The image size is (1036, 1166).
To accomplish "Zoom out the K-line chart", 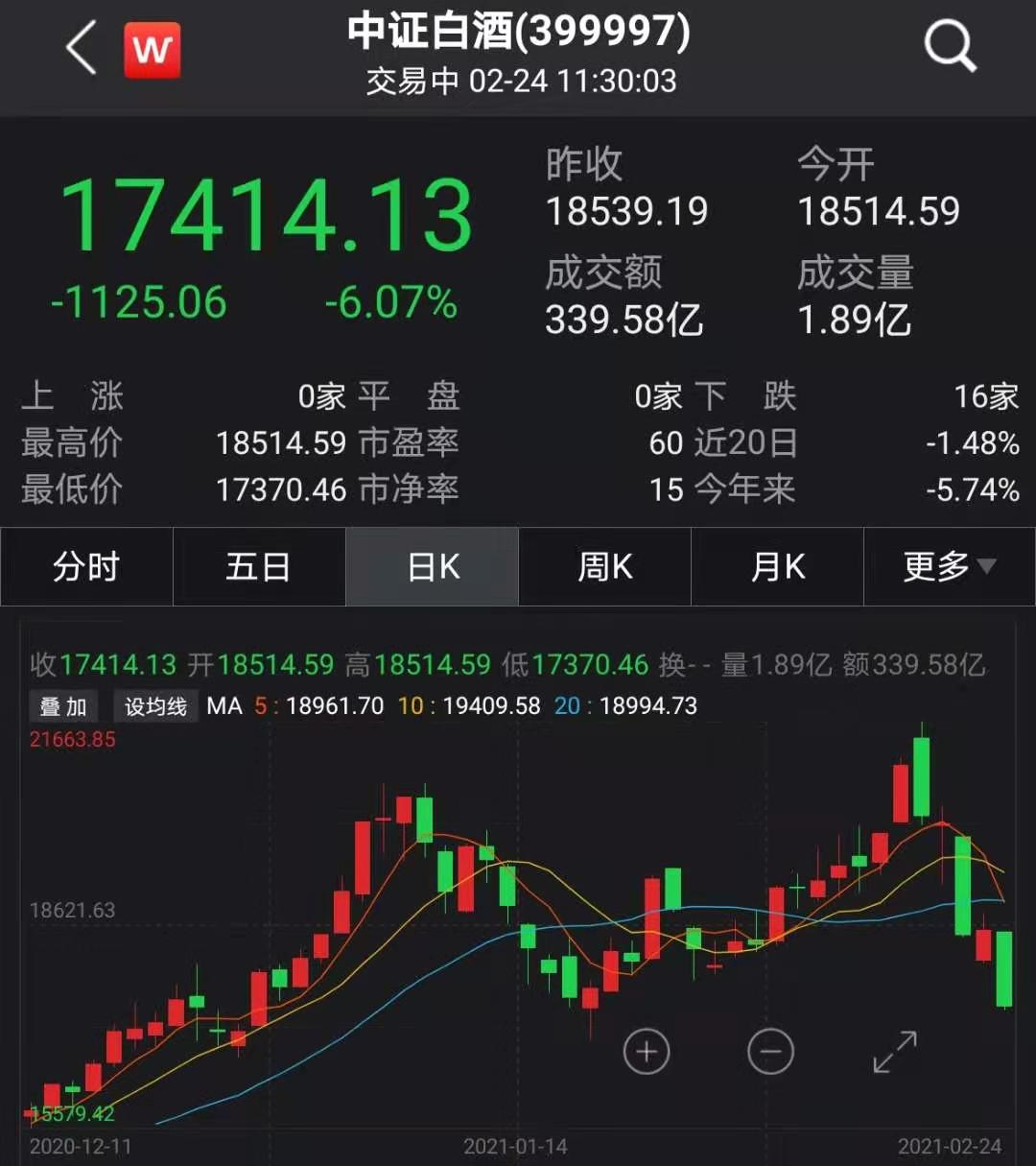I will 770,1052.
